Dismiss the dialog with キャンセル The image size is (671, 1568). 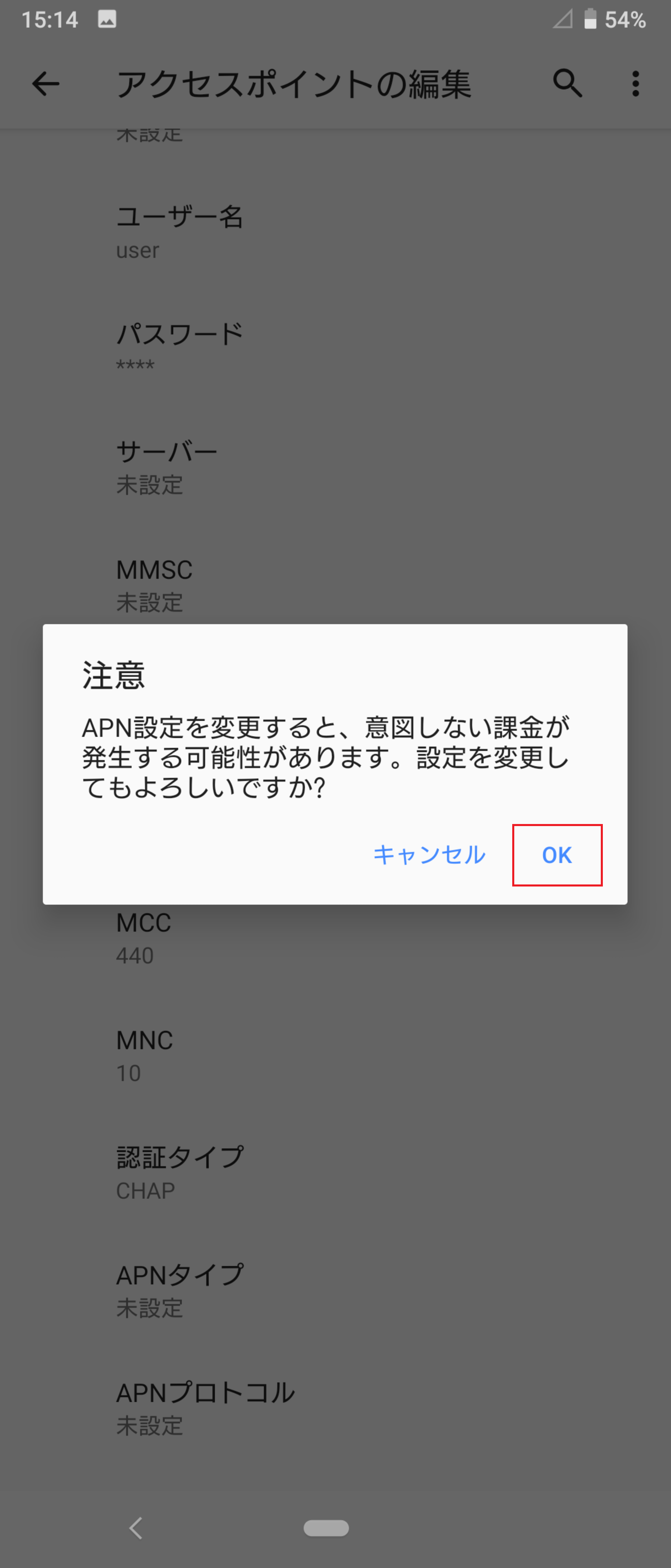pos(429,855)
